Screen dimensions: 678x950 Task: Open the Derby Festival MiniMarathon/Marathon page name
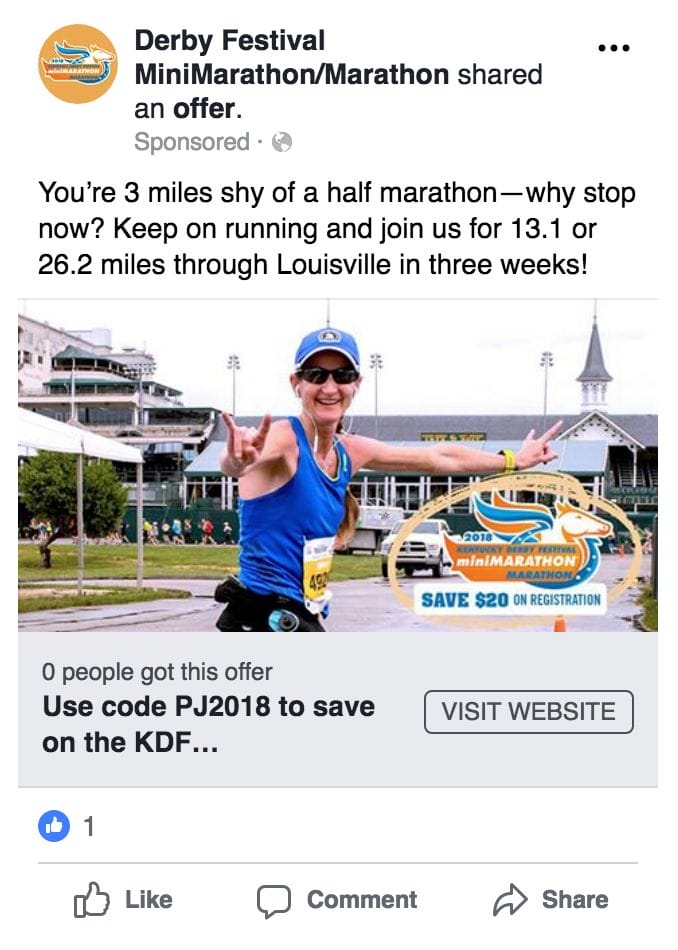pyautogui.click(x=290, y=58)
